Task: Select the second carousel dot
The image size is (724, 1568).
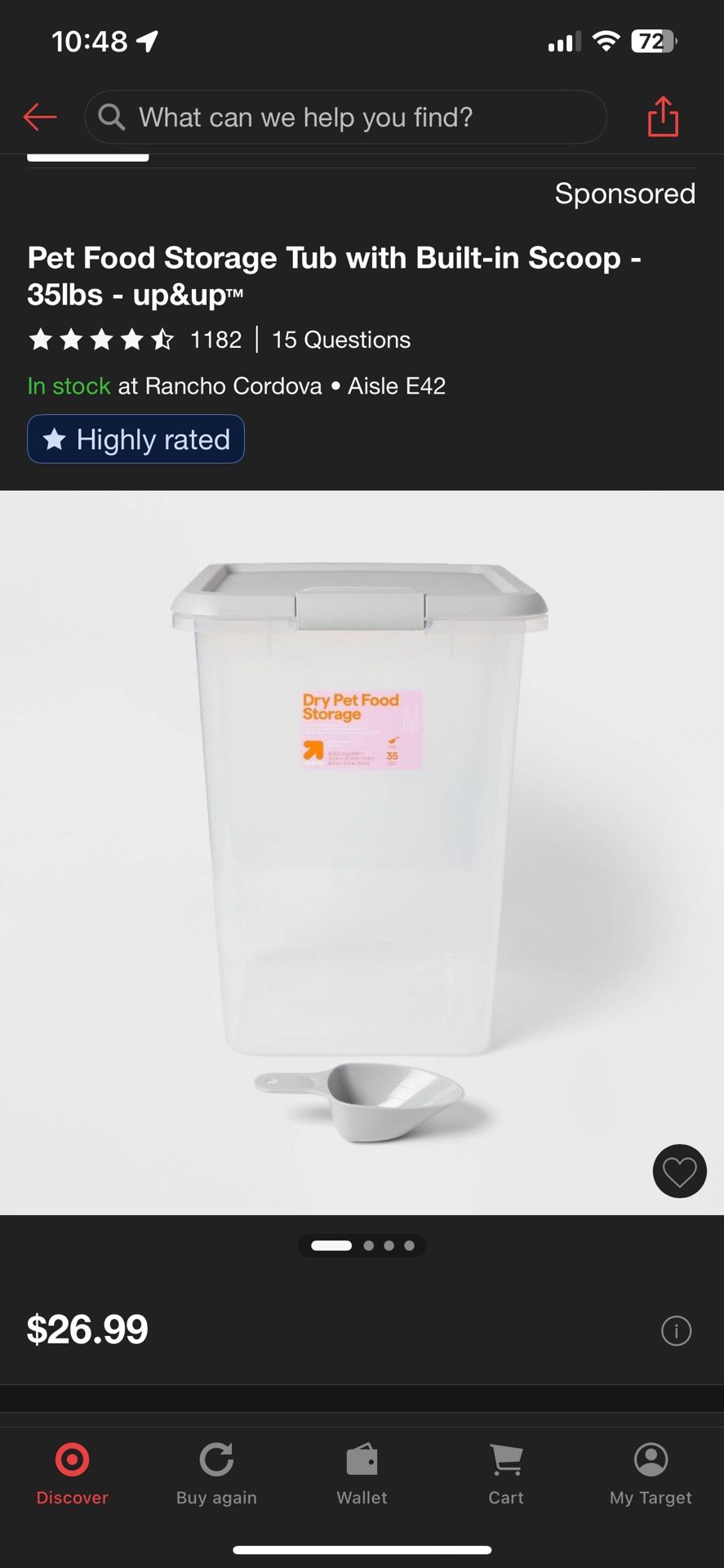Action: tap(369, 1245)
